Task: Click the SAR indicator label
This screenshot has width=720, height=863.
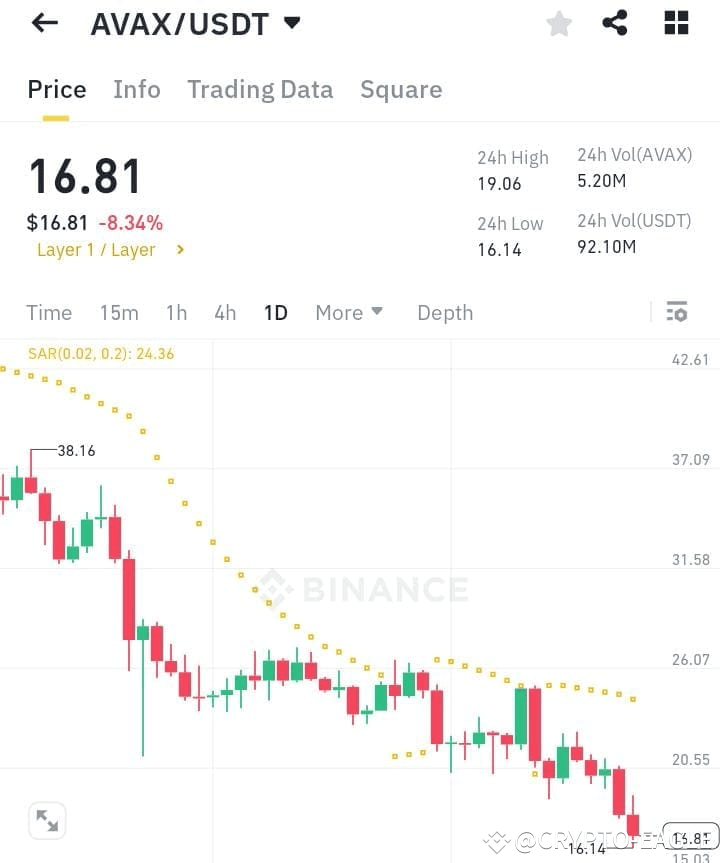Action: 100,353
